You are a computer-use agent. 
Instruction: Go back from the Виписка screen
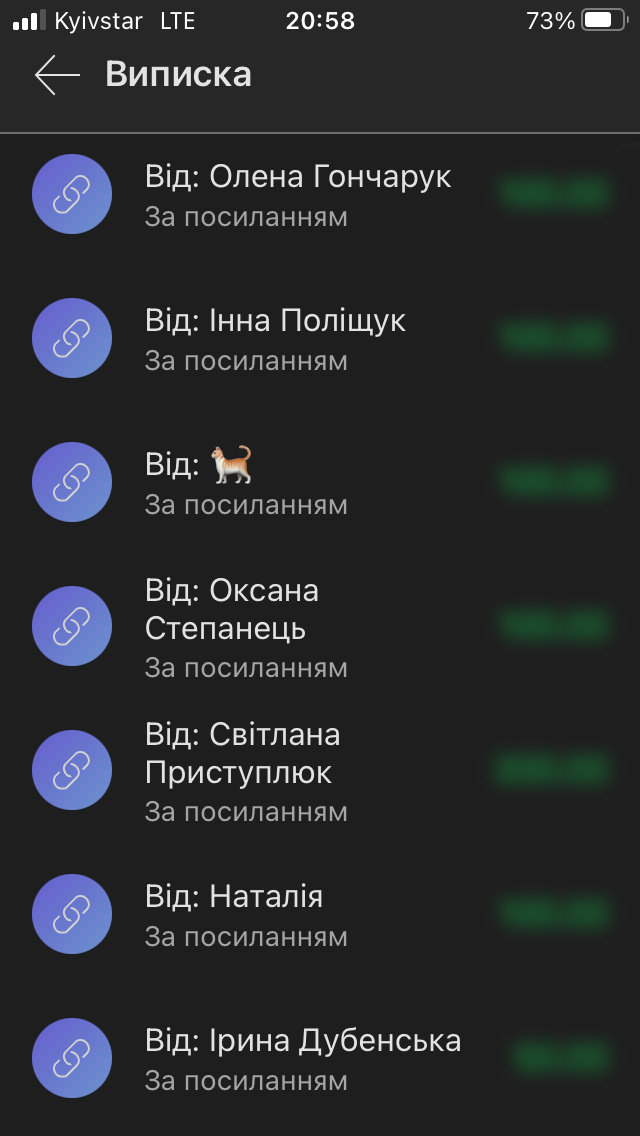coord(57,75)
